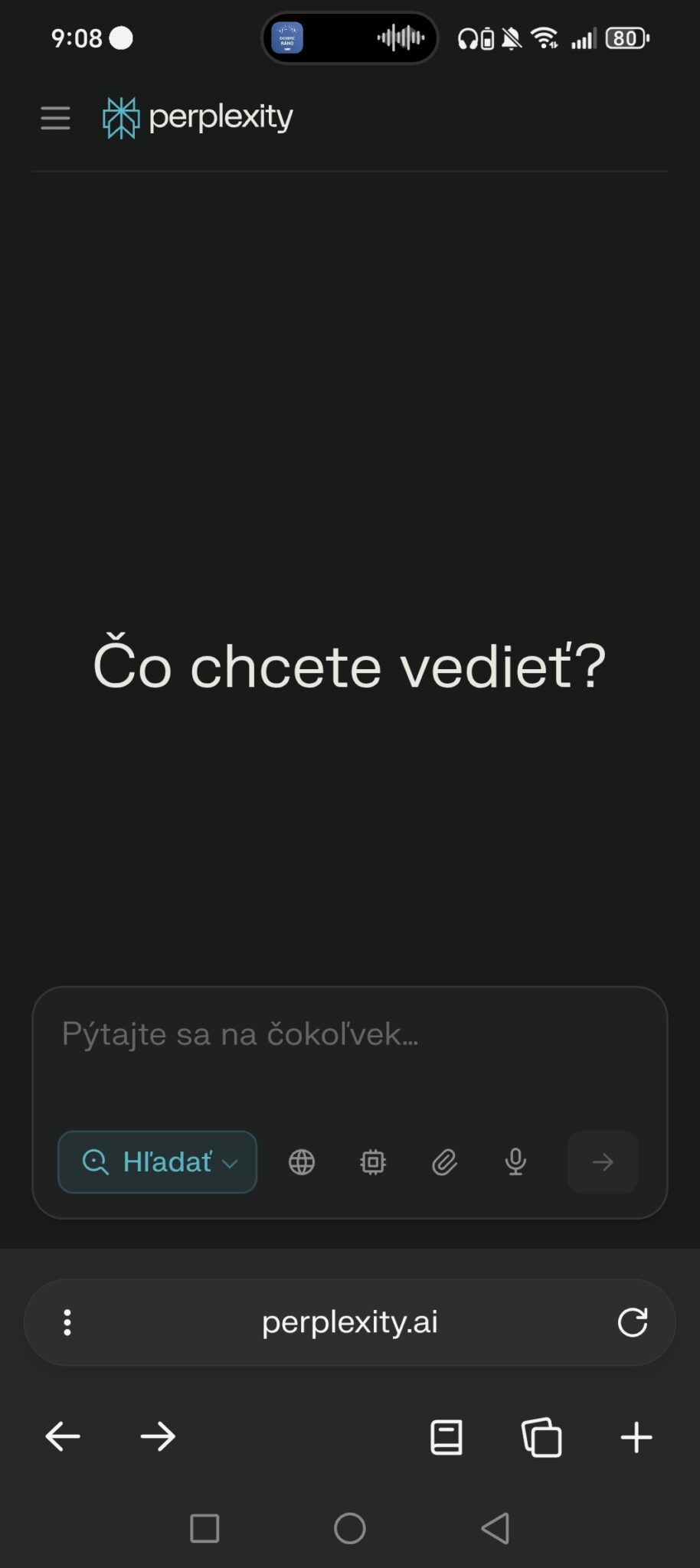Go to the system home screen
700x1568 pixels.
[350, 1529]
